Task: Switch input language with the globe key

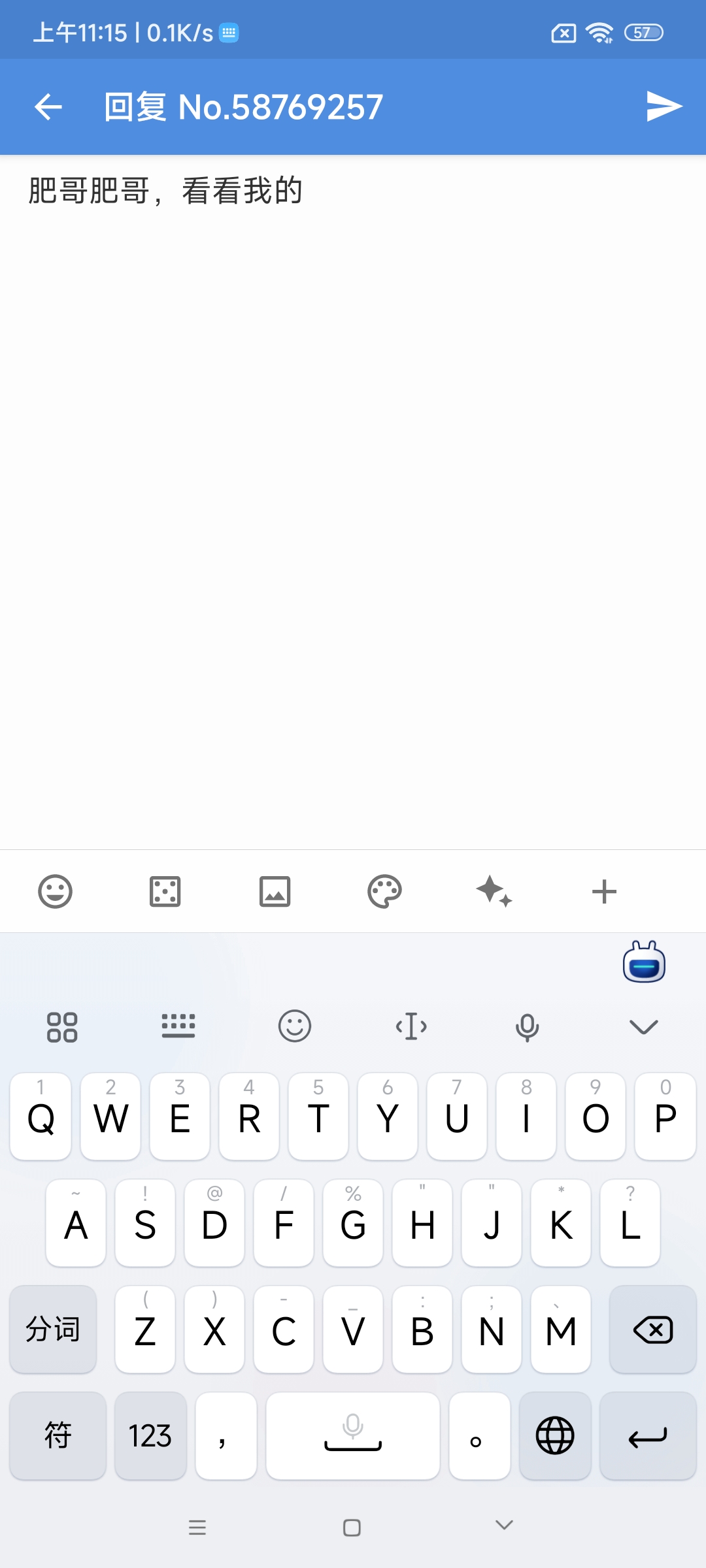Action: point(555,1436)
